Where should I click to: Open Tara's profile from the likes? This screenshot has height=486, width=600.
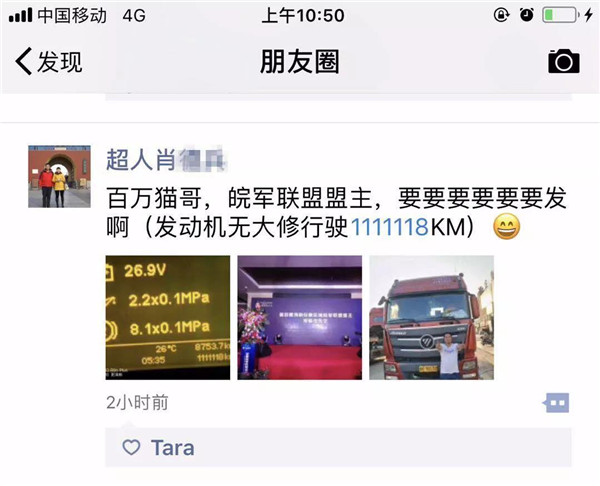pos(172,448)
